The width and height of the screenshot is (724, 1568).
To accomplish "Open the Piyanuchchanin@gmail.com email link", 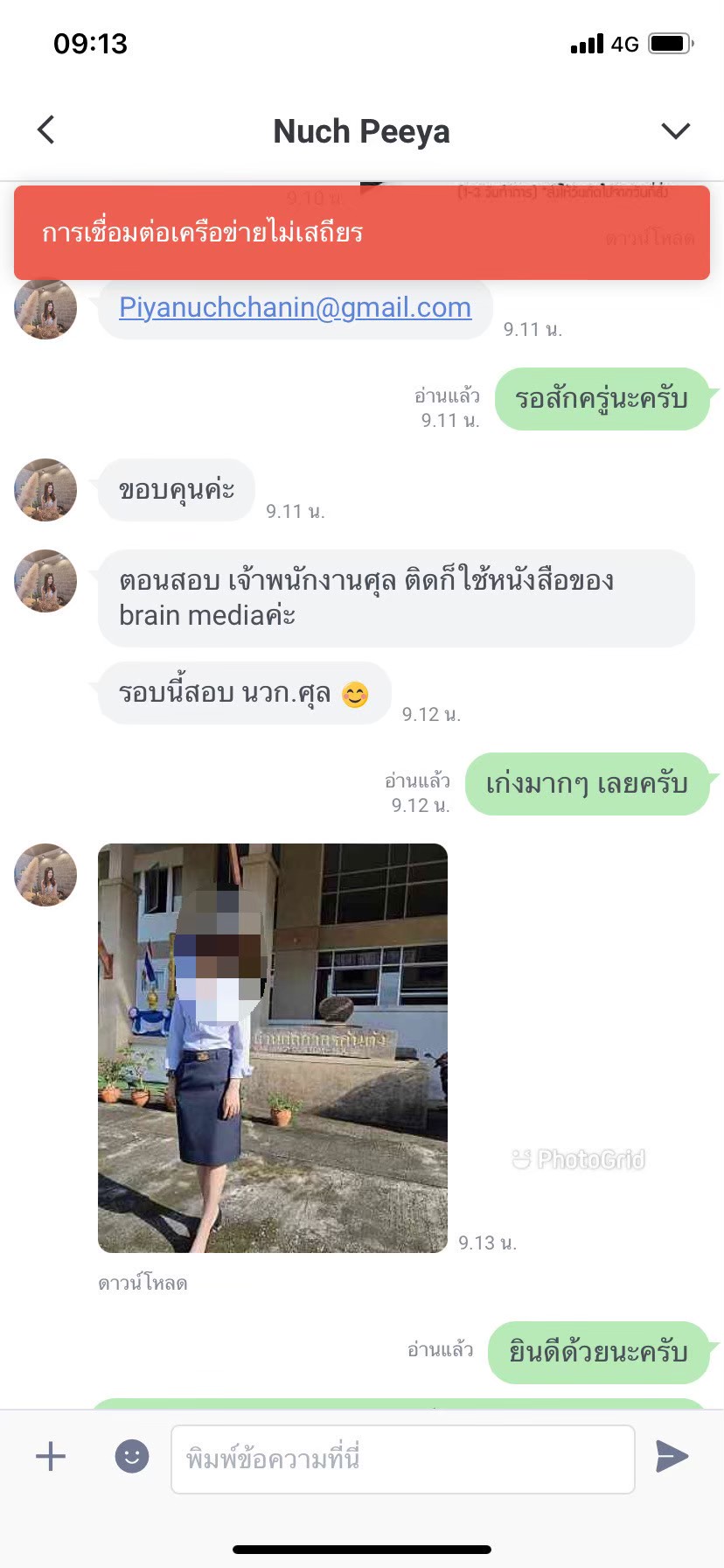I will (296, 307).
